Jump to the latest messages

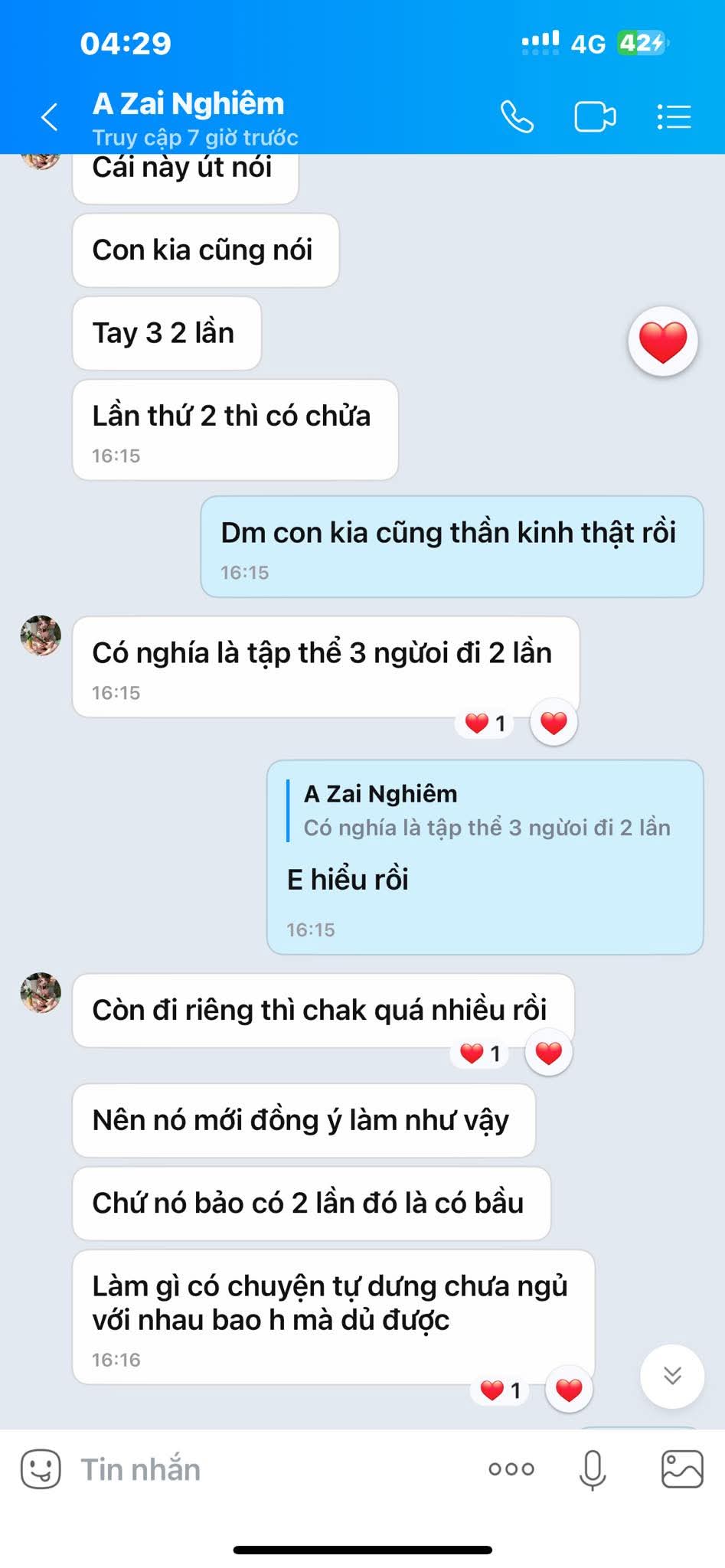pyautogui.click(x=671, y=1376)
